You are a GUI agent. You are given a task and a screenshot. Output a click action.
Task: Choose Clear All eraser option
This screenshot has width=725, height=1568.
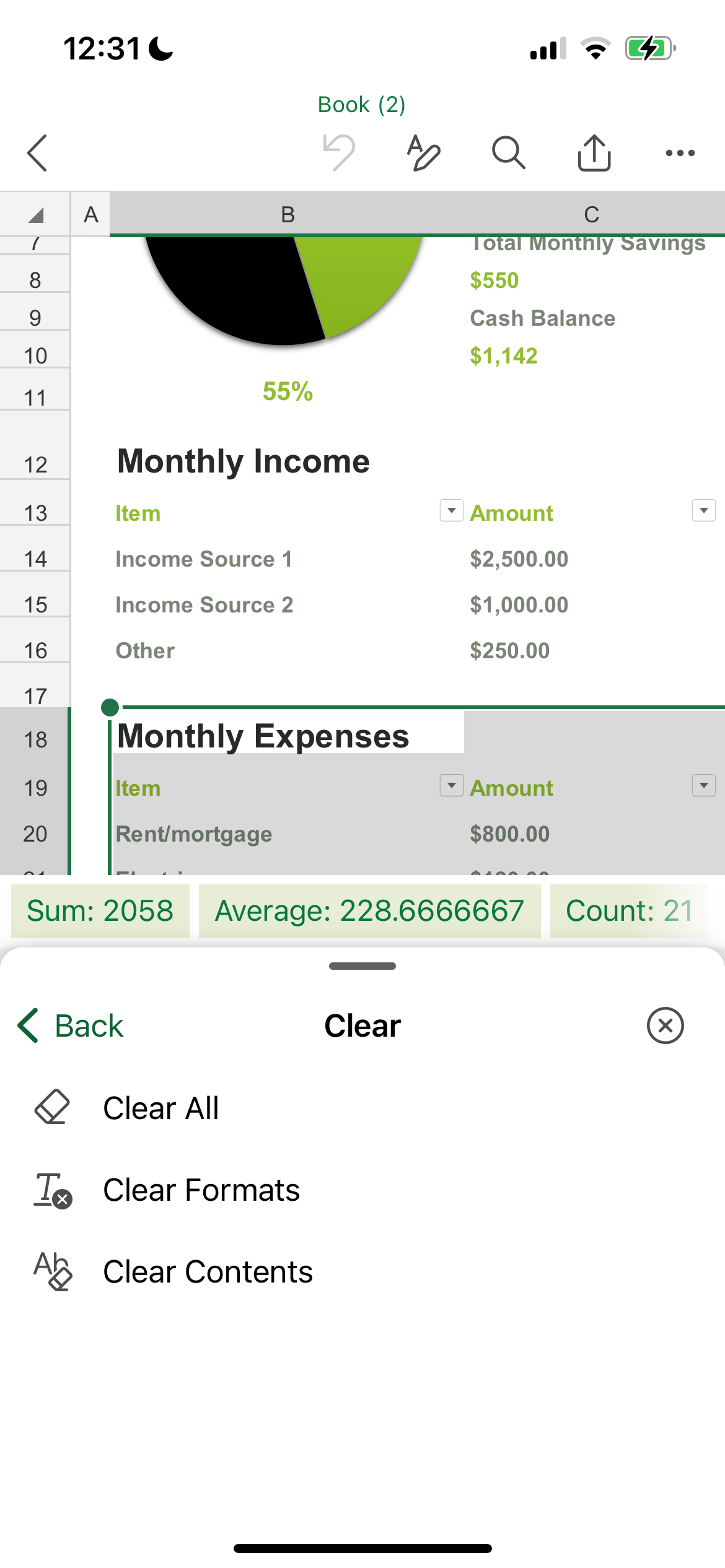pyautogui.click(x=161, y=1107)
